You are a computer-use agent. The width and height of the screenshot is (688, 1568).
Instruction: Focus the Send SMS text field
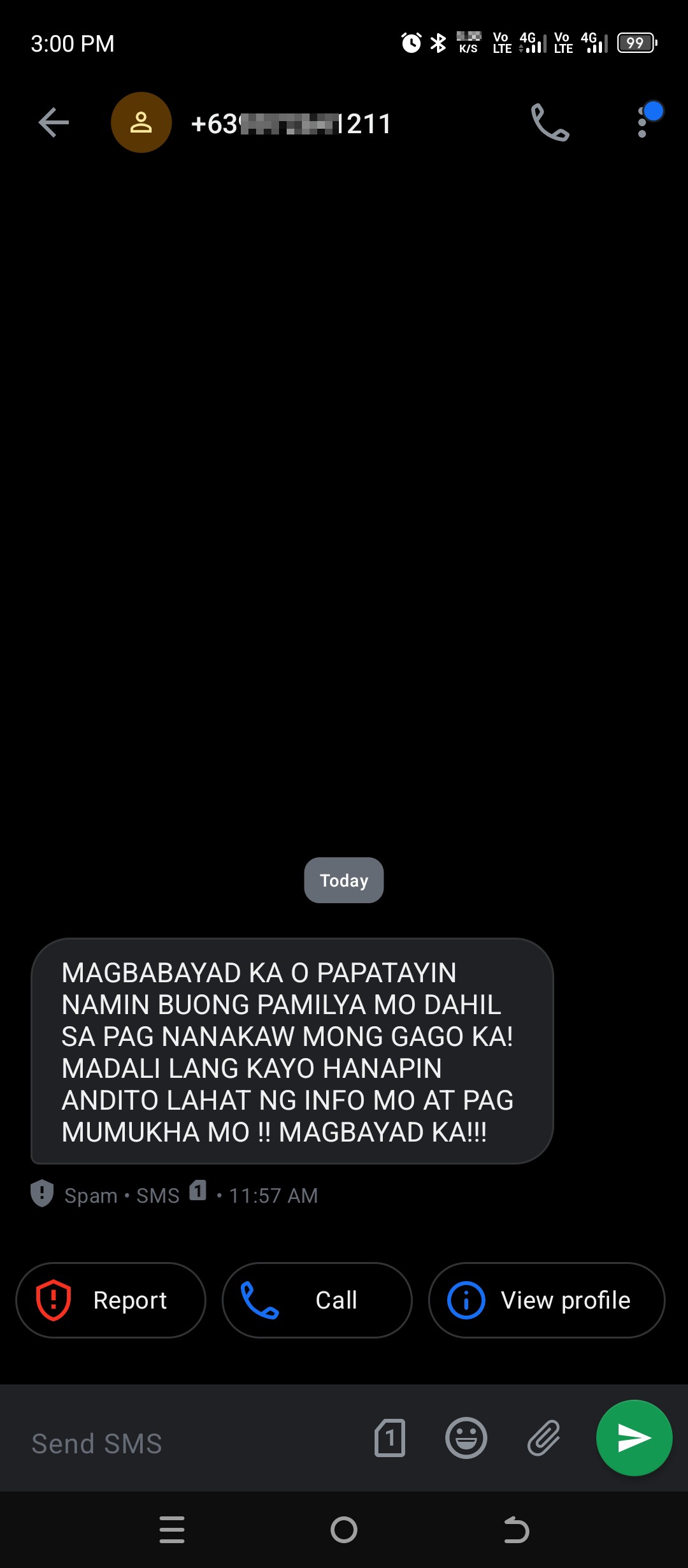[191, 1444]
